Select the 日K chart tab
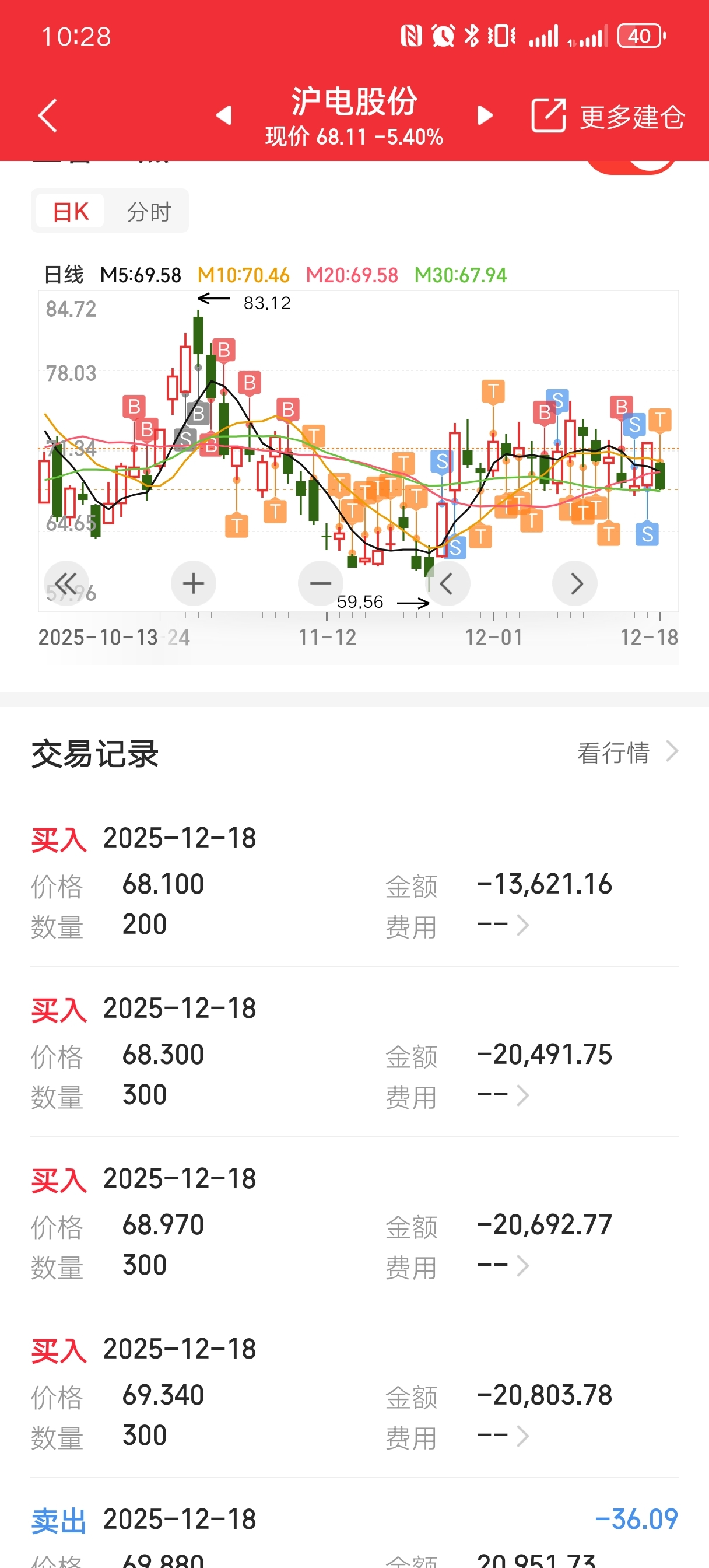Image resolution: width=709 pixels, height=1568 pixels. (x=71, y=211)
